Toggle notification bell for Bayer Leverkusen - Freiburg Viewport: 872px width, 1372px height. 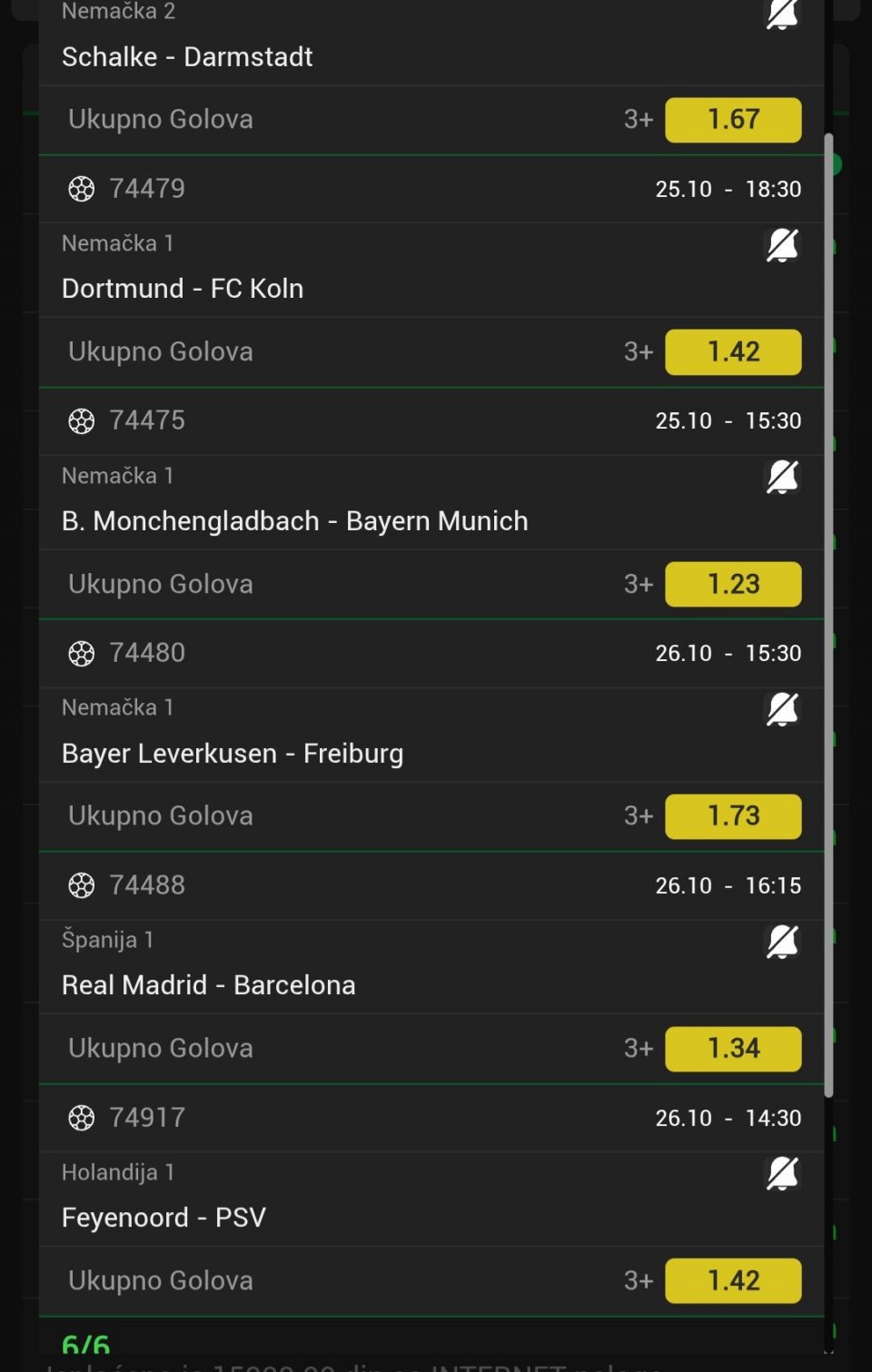[782, 709]
